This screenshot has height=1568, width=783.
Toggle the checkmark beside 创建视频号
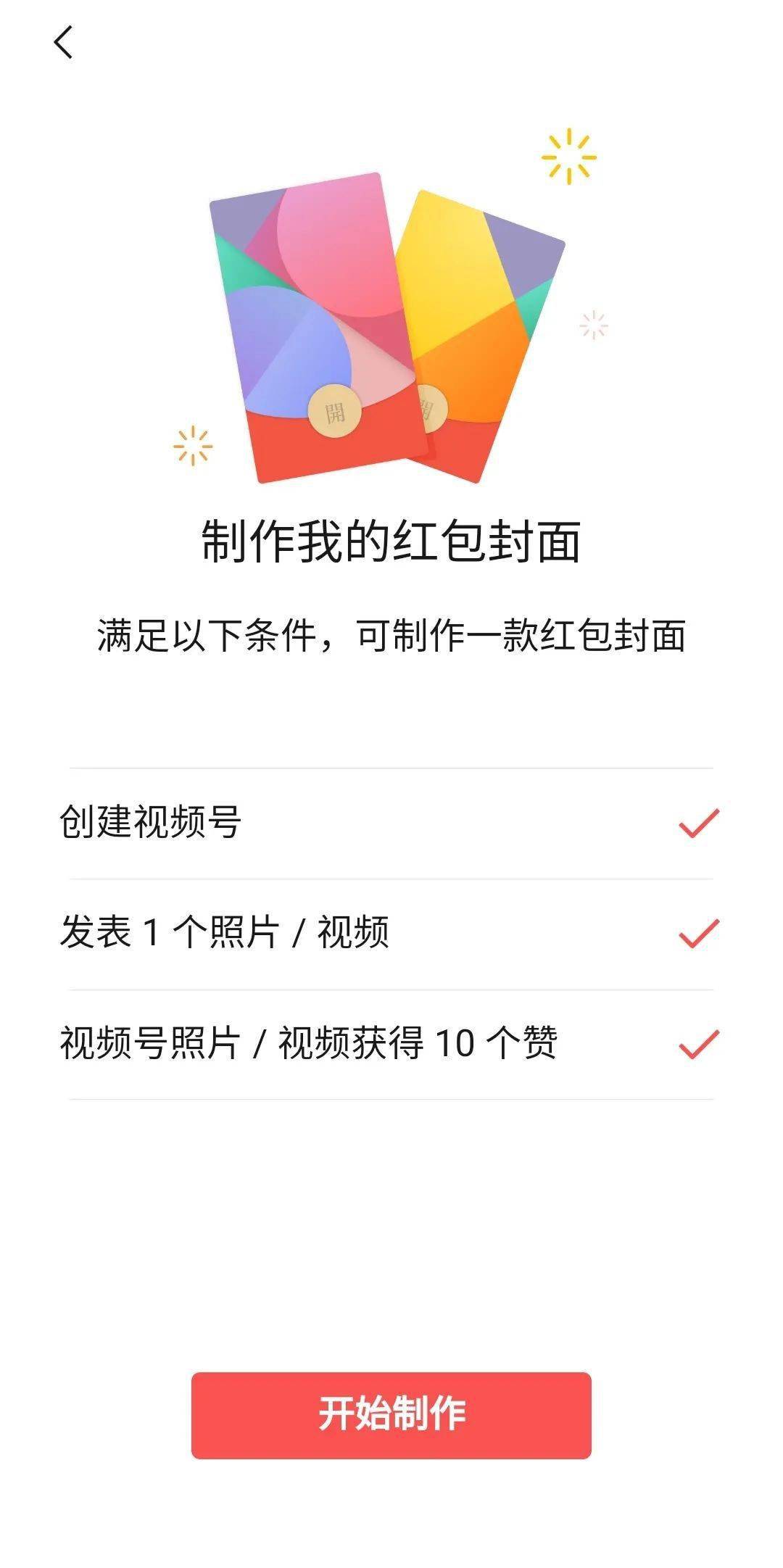(x=698, y=823)
